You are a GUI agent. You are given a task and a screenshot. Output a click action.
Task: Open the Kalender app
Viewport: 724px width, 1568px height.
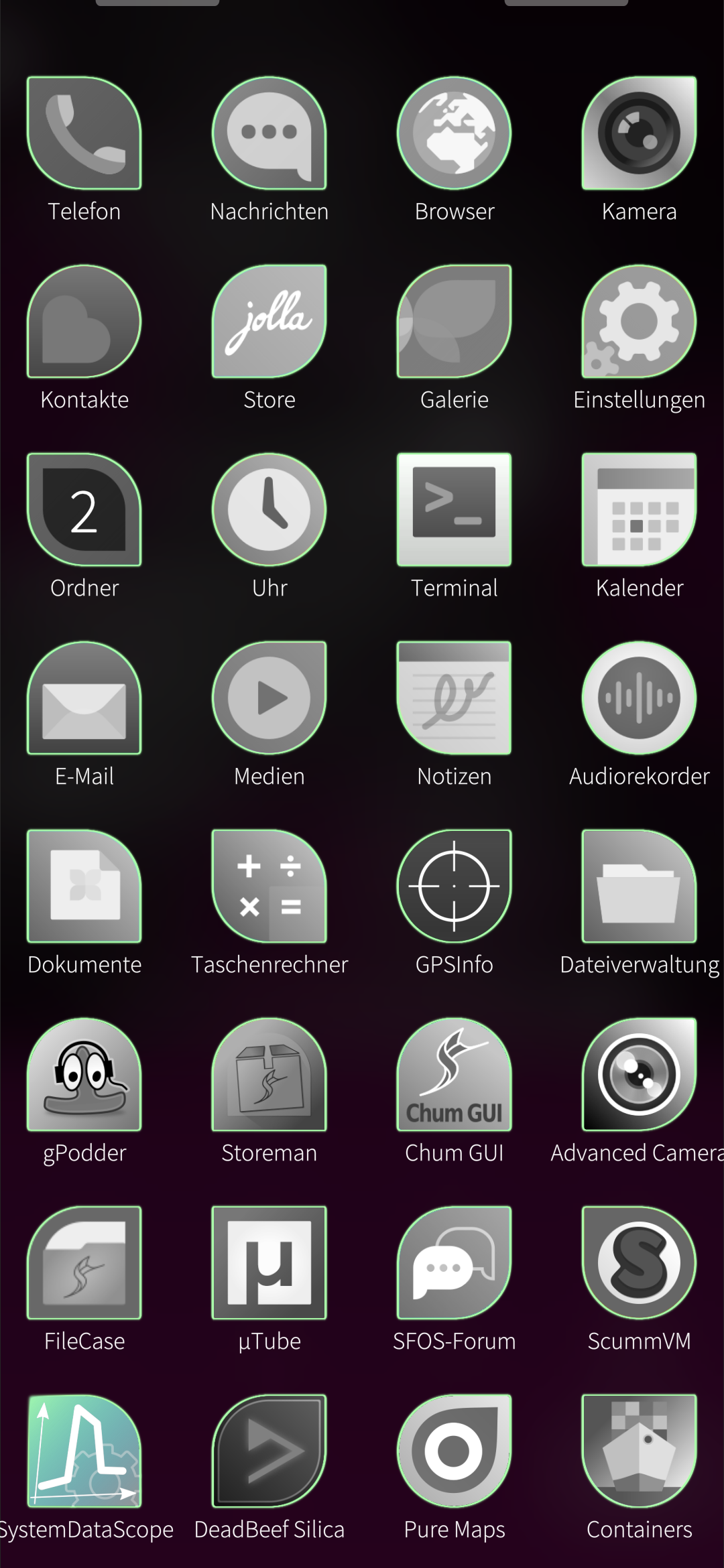coord(640,510)
